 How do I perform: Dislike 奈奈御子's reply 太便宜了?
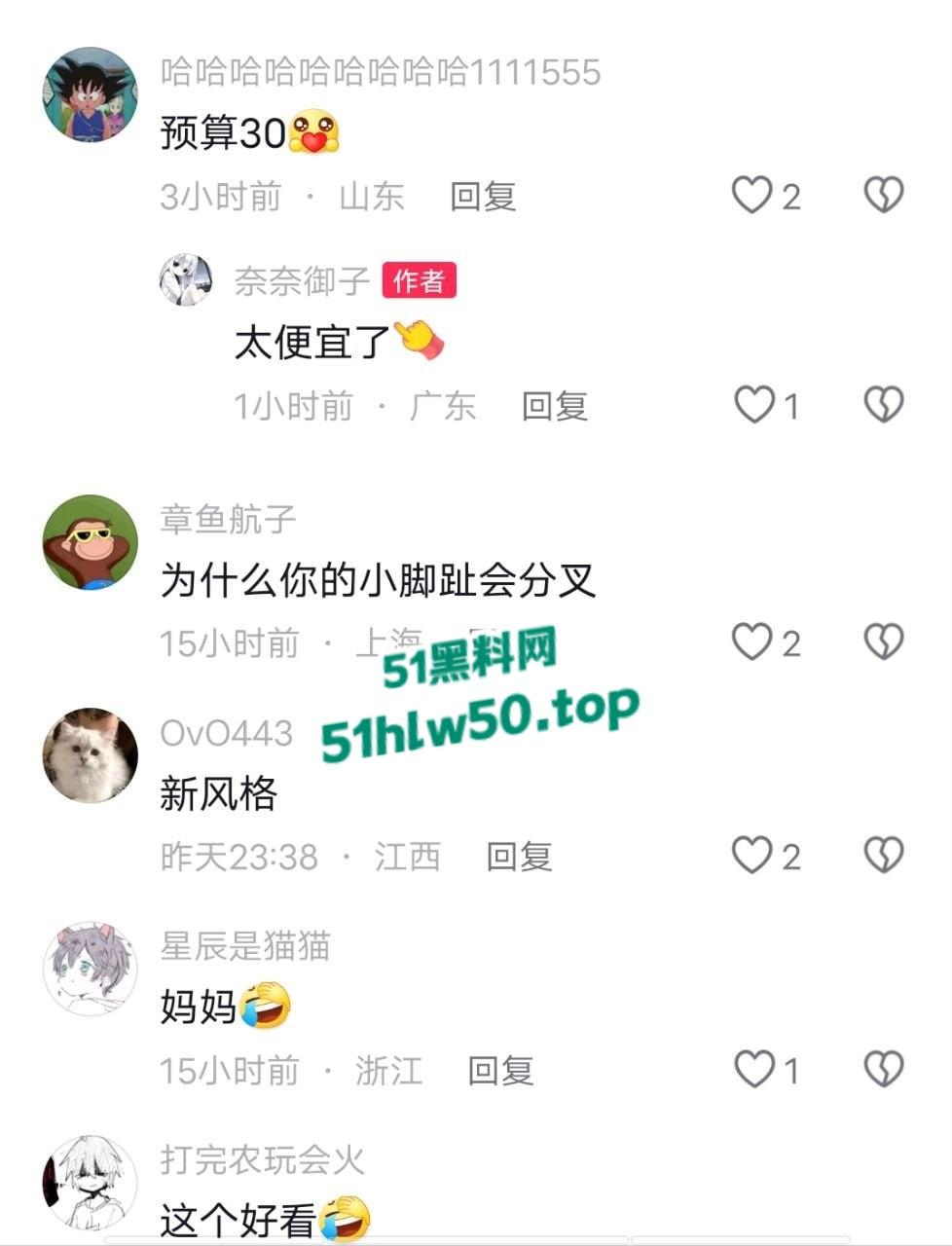click(884, 405)
